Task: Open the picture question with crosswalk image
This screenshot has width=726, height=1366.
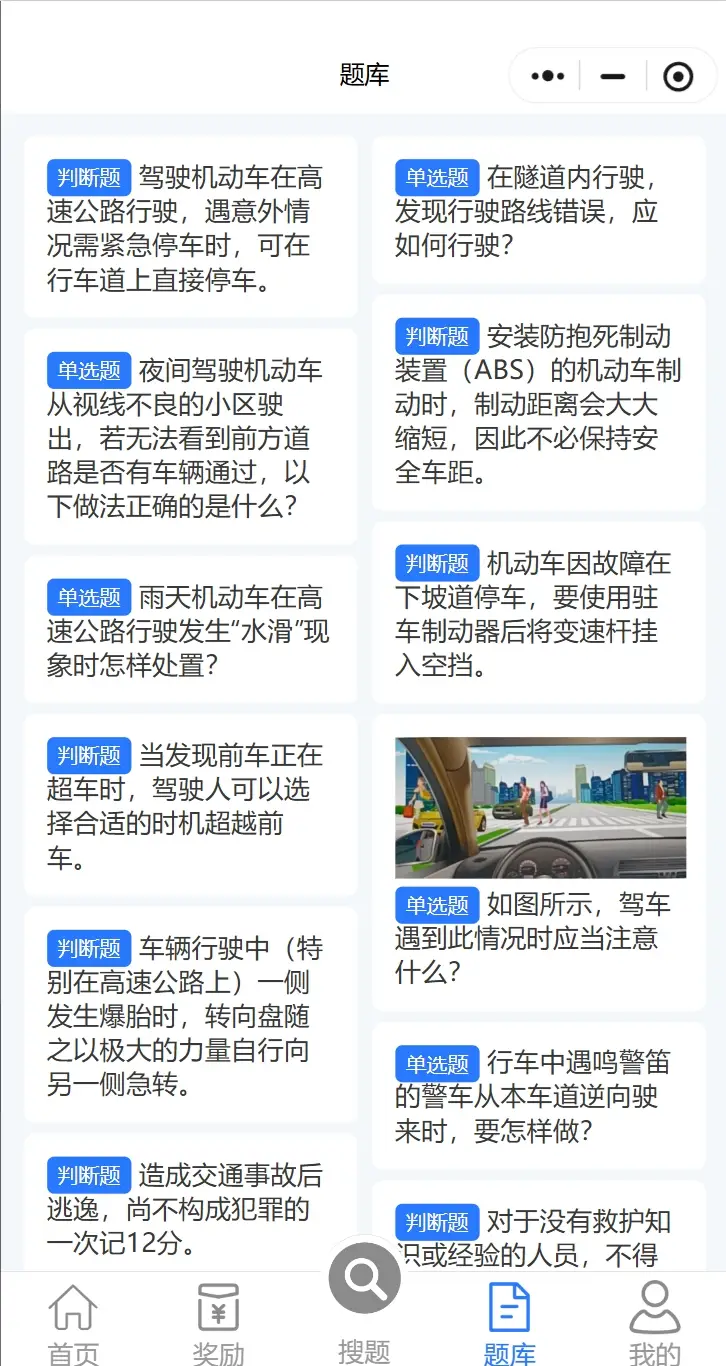Action: [x=538, y=862]
